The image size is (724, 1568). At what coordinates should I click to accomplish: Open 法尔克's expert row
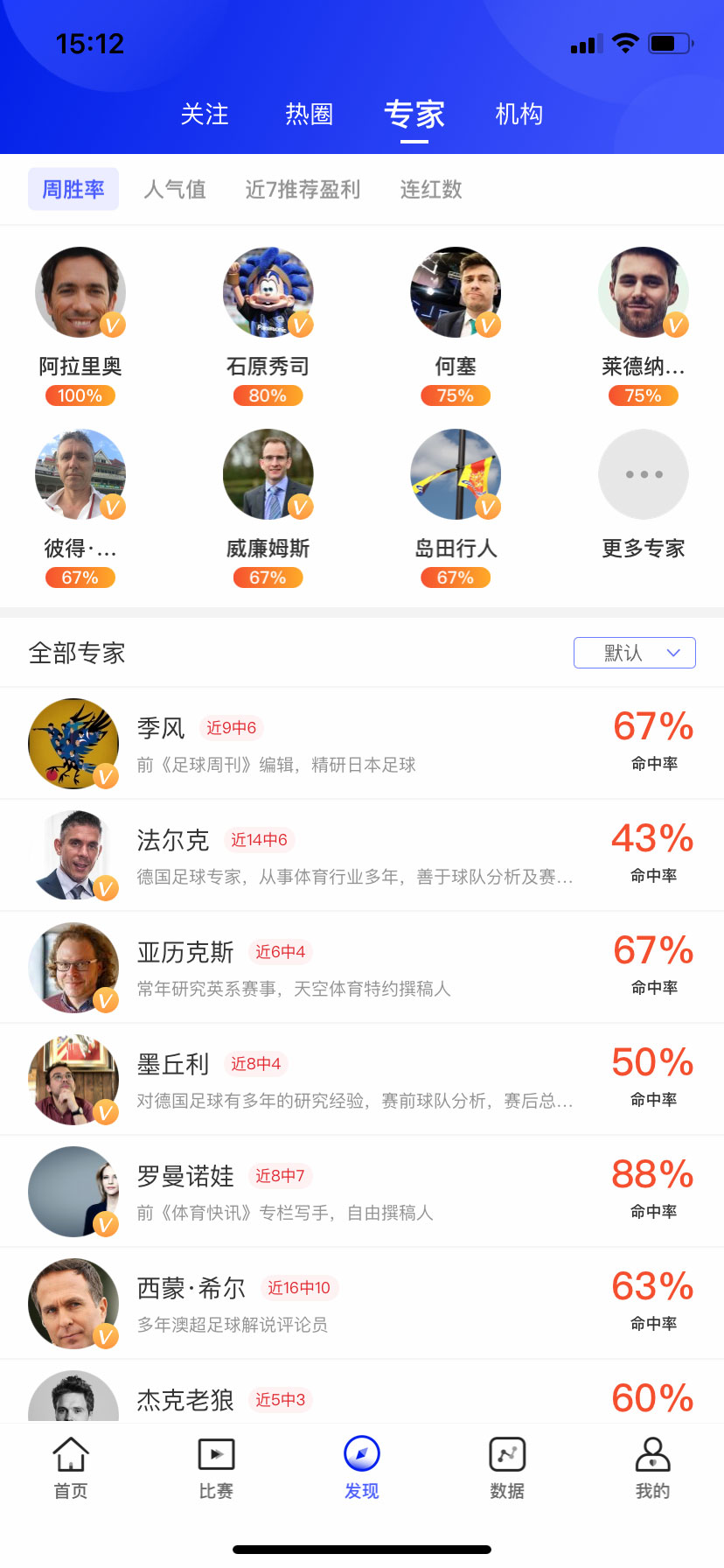(350, 856)
